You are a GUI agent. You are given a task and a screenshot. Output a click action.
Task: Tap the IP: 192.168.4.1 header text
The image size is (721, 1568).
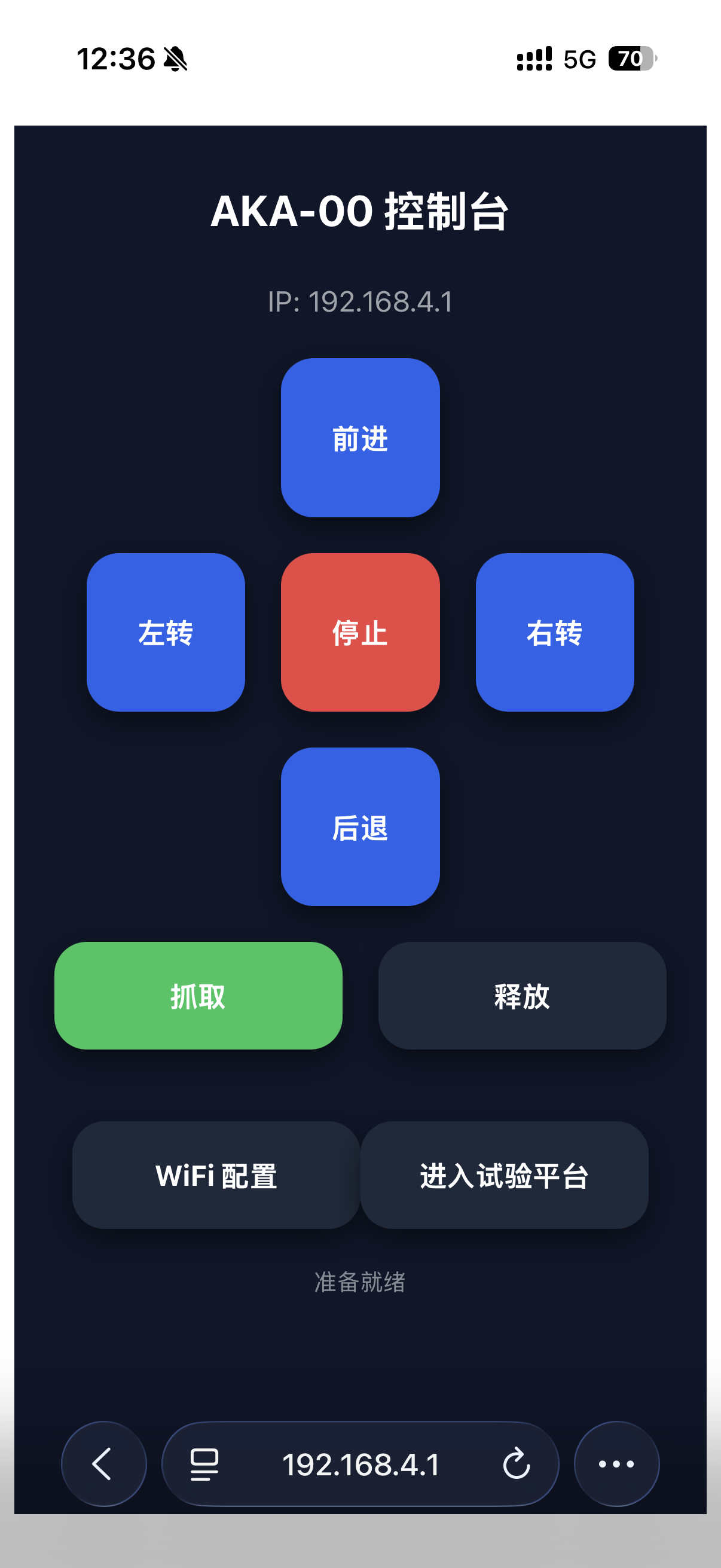click(360, 300)
